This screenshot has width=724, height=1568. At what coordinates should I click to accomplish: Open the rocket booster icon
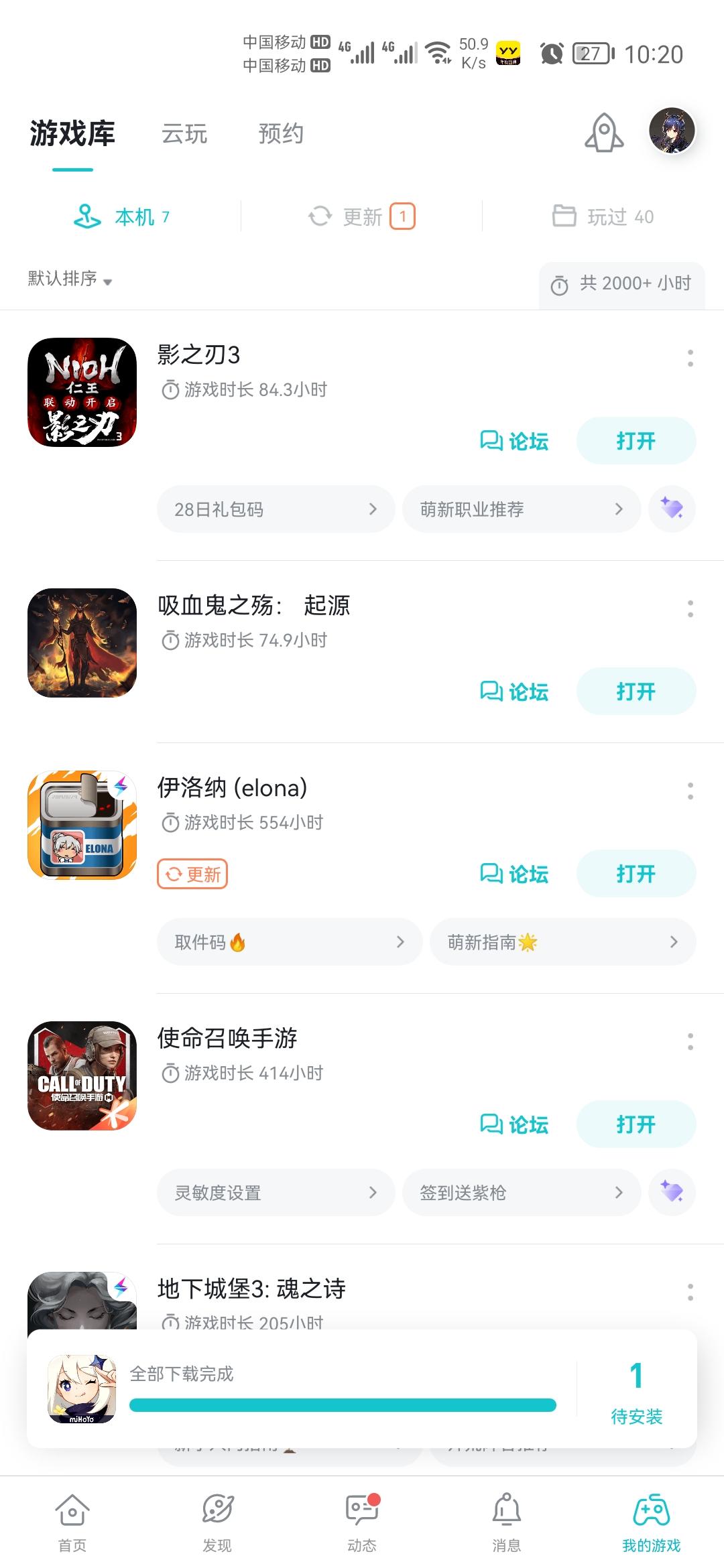(604, 133)
